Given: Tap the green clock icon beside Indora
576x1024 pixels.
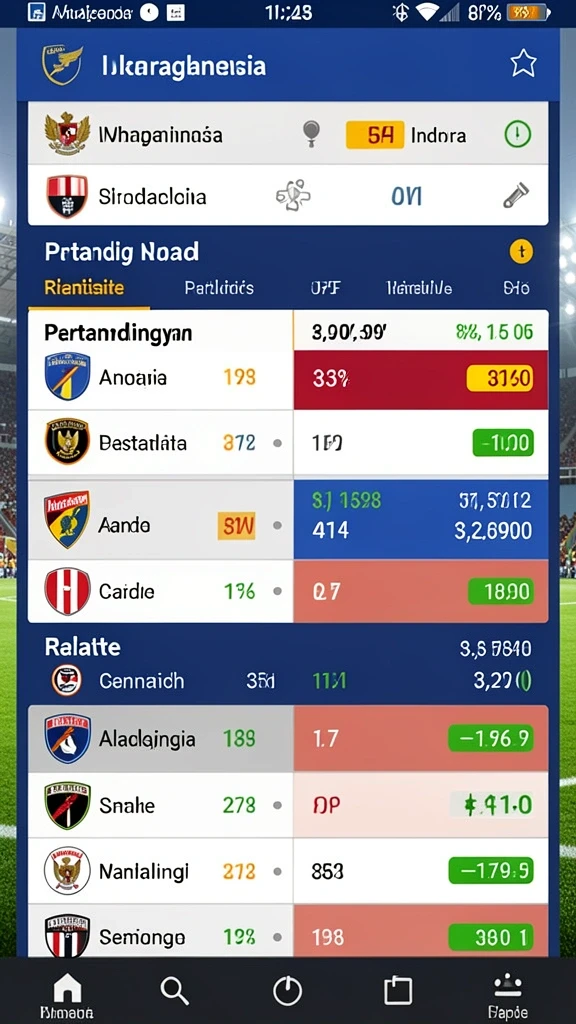Looking at the screenshot, I should pos(517,135).
